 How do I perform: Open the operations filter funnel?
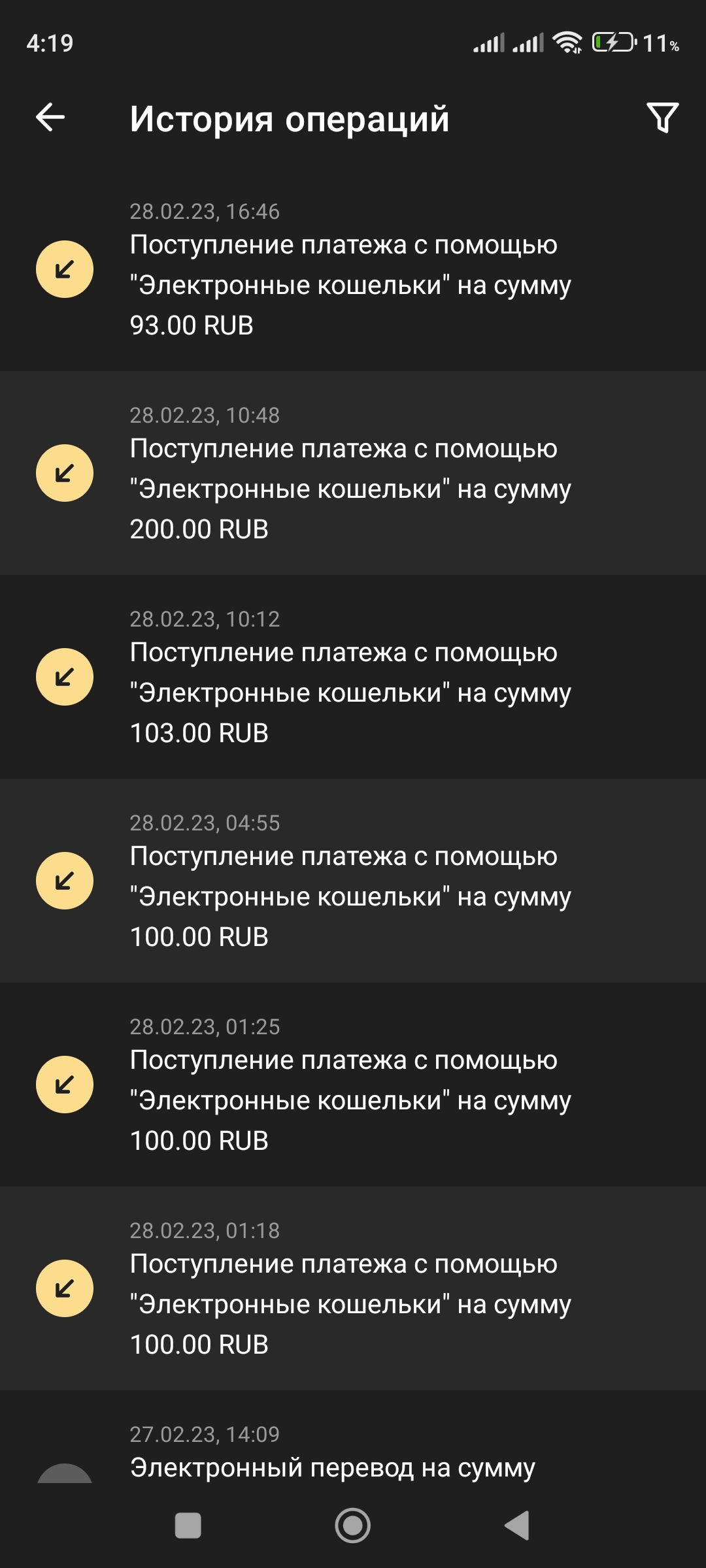pos(662,118)
